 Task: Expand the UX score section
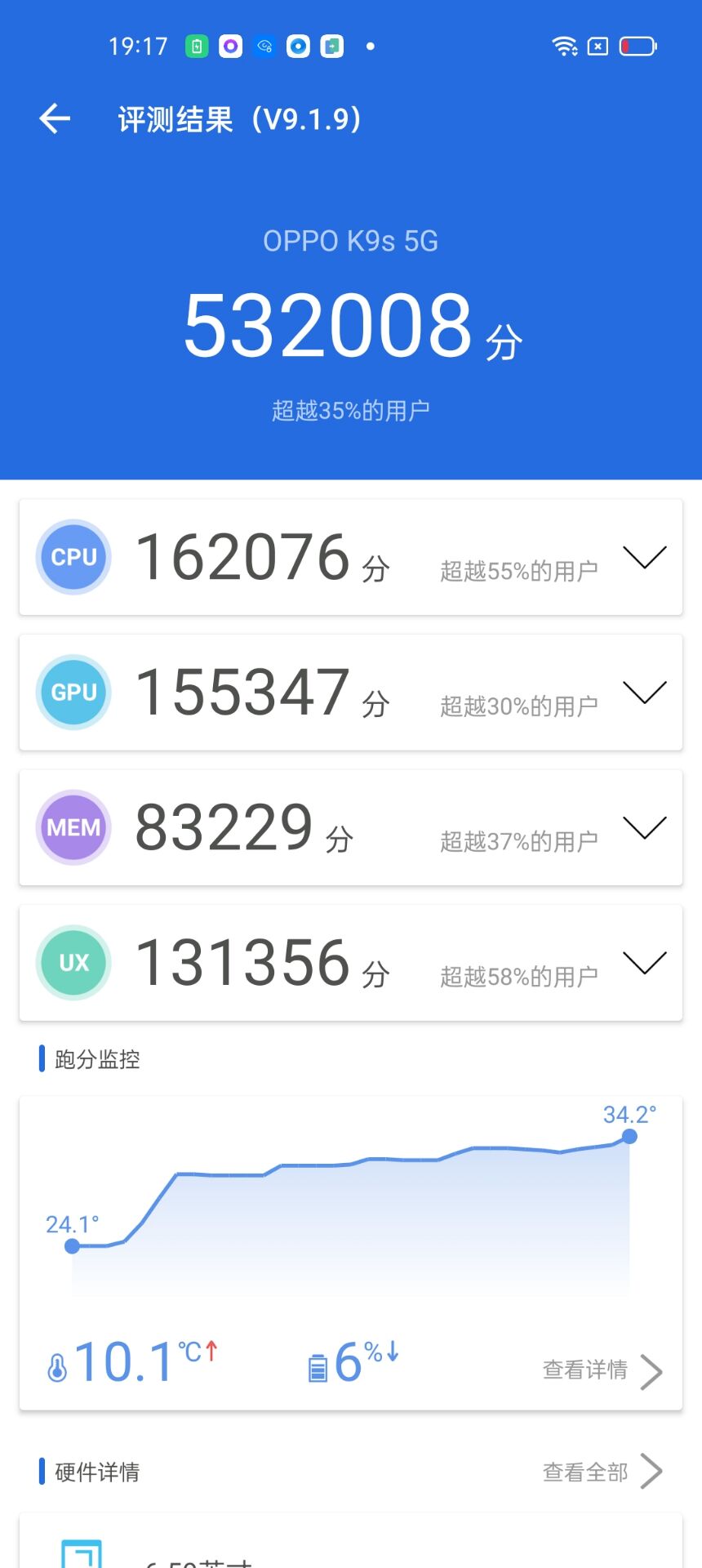[645, 963]
